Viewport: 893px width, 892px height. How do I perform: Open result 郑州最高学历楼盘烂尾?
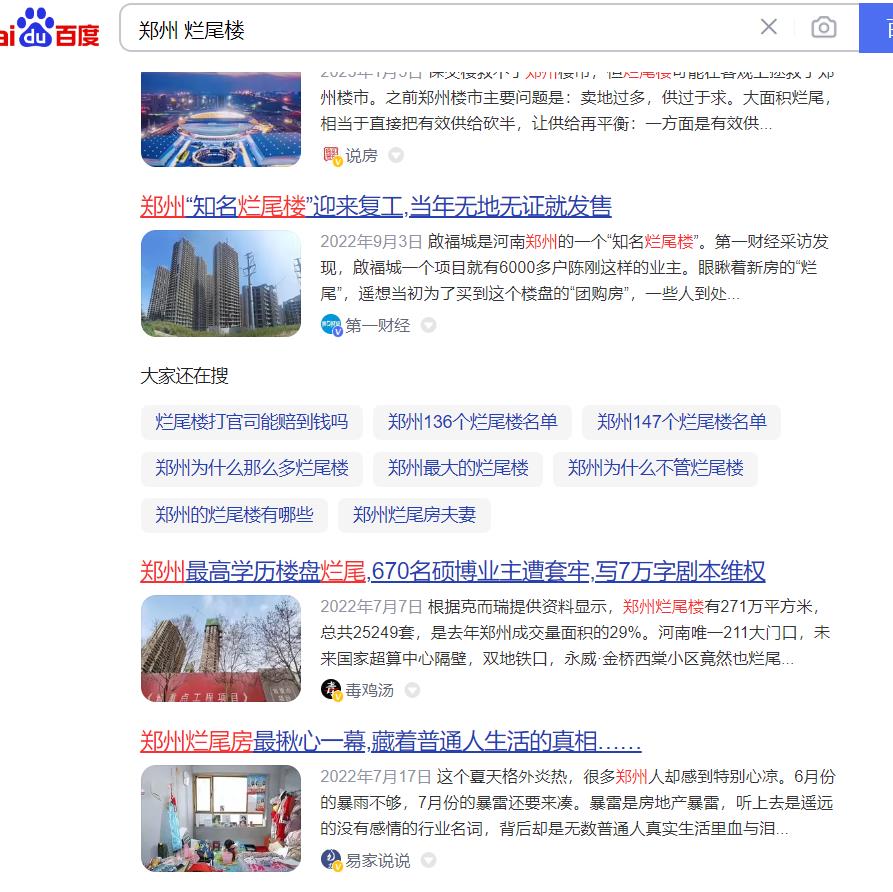[452, 572]
